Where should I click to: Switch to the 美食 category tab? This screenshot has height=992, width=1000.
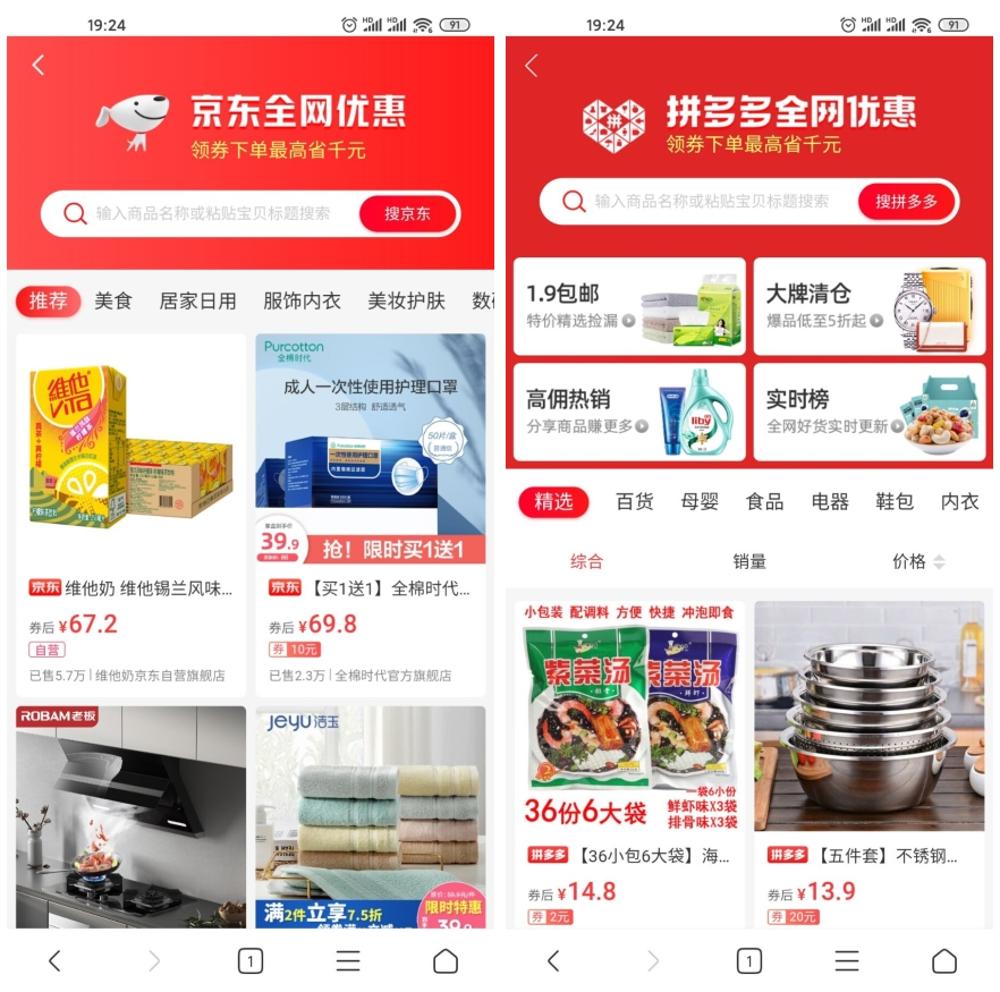(x=113, y=300)
